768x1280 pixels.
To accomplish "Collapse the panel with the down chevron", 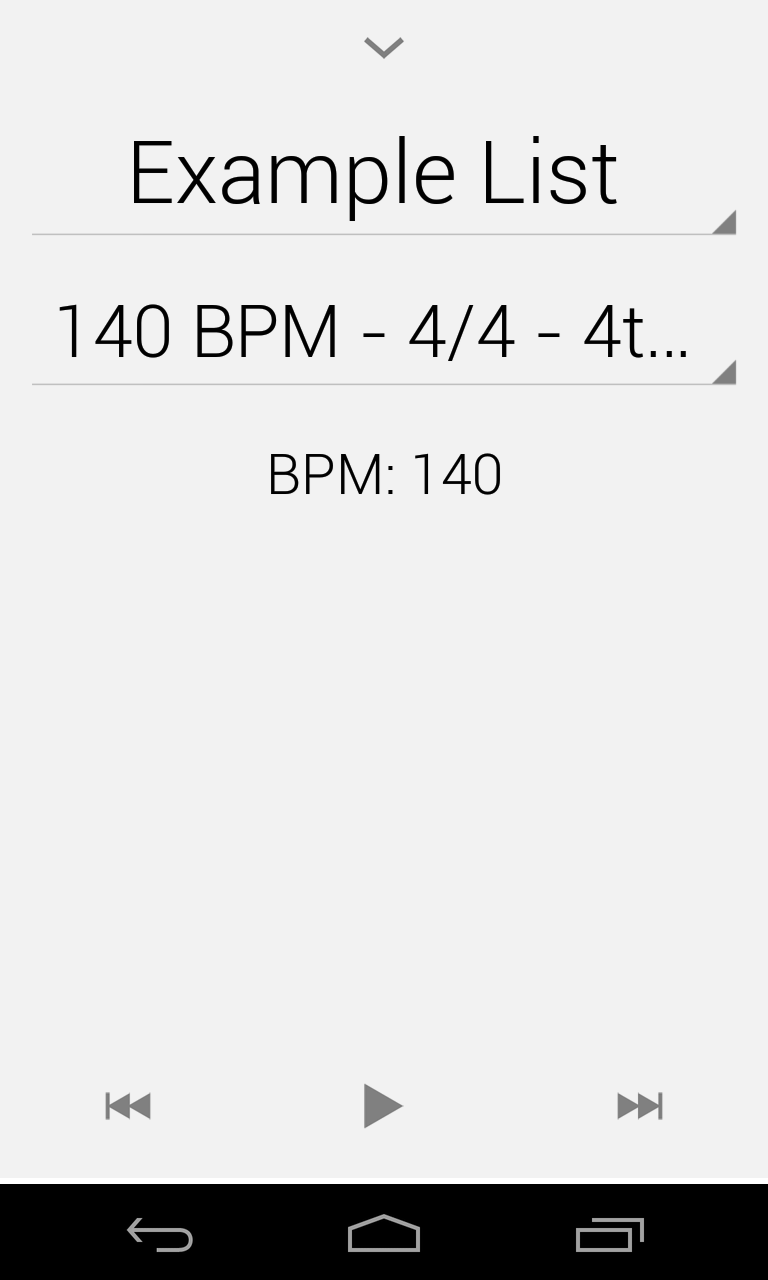I will tap(384, 47).
